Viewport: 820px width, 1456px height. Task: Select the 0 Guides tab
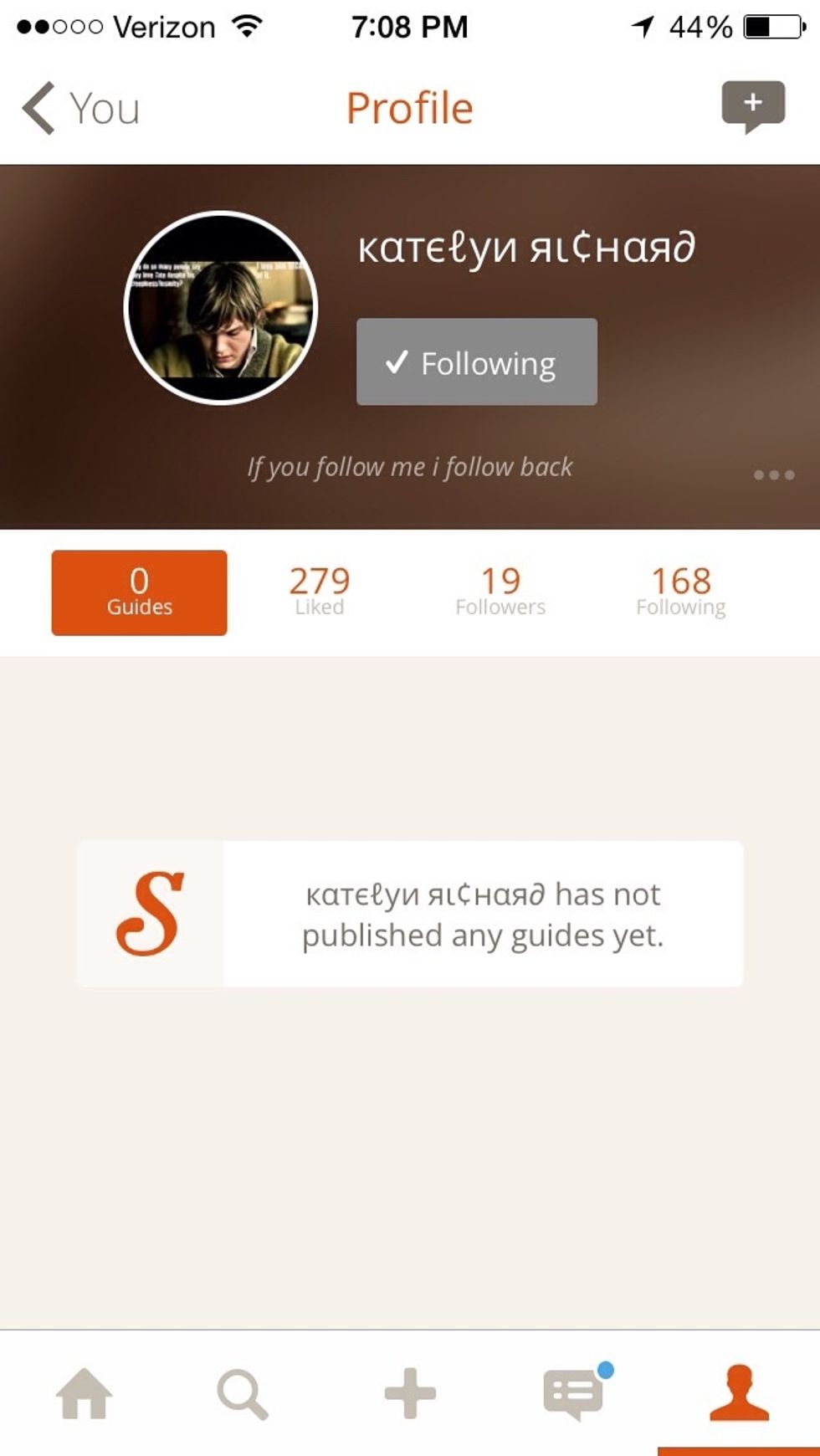tap(139, 592)
